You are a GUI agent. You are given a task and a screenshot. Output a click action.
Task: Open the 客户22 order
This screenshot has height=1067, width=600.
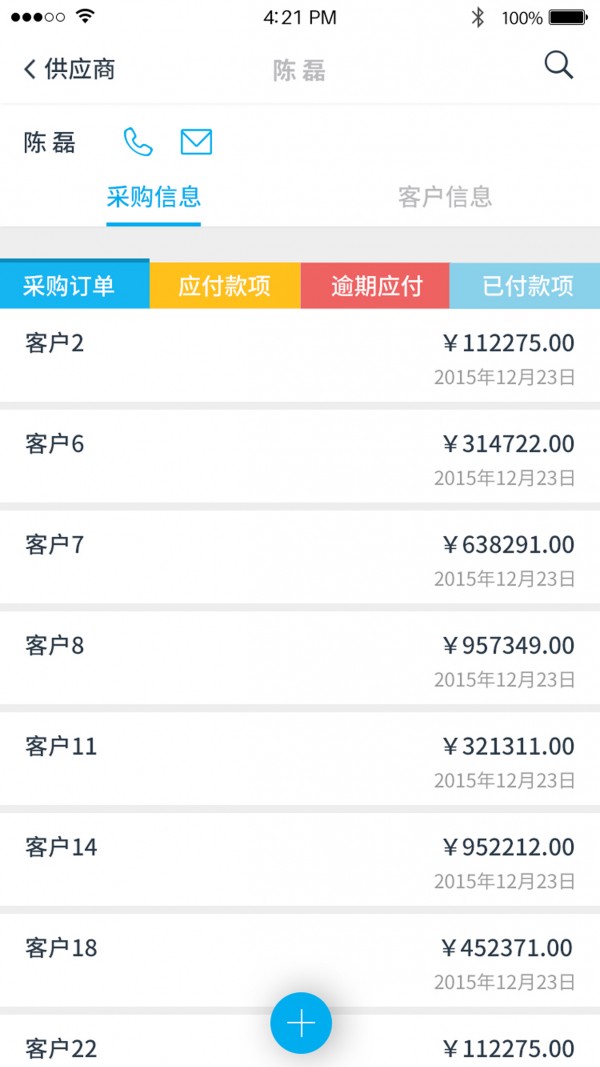pyautogui.click(x=300, y=1041)
